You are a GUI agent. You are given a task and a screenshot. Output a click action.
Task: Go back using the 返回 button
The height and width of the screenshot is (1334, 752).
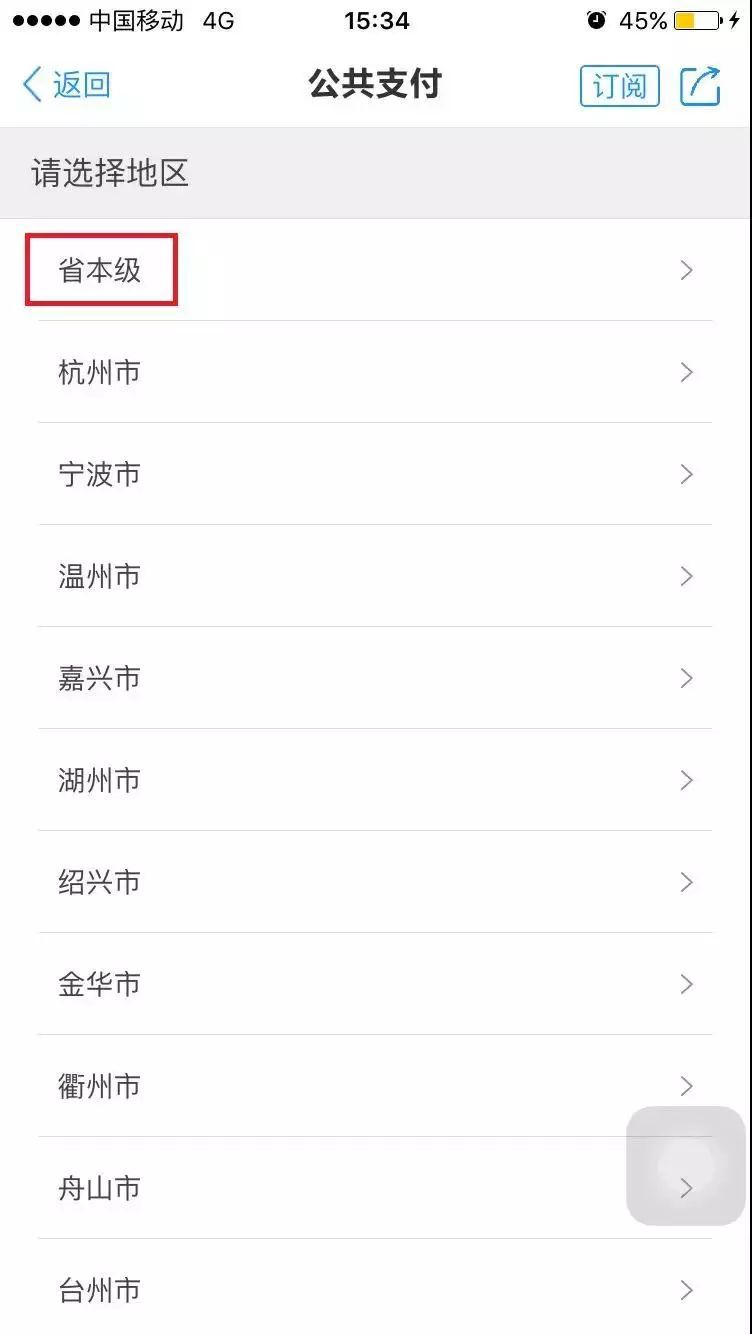[66, 85]
